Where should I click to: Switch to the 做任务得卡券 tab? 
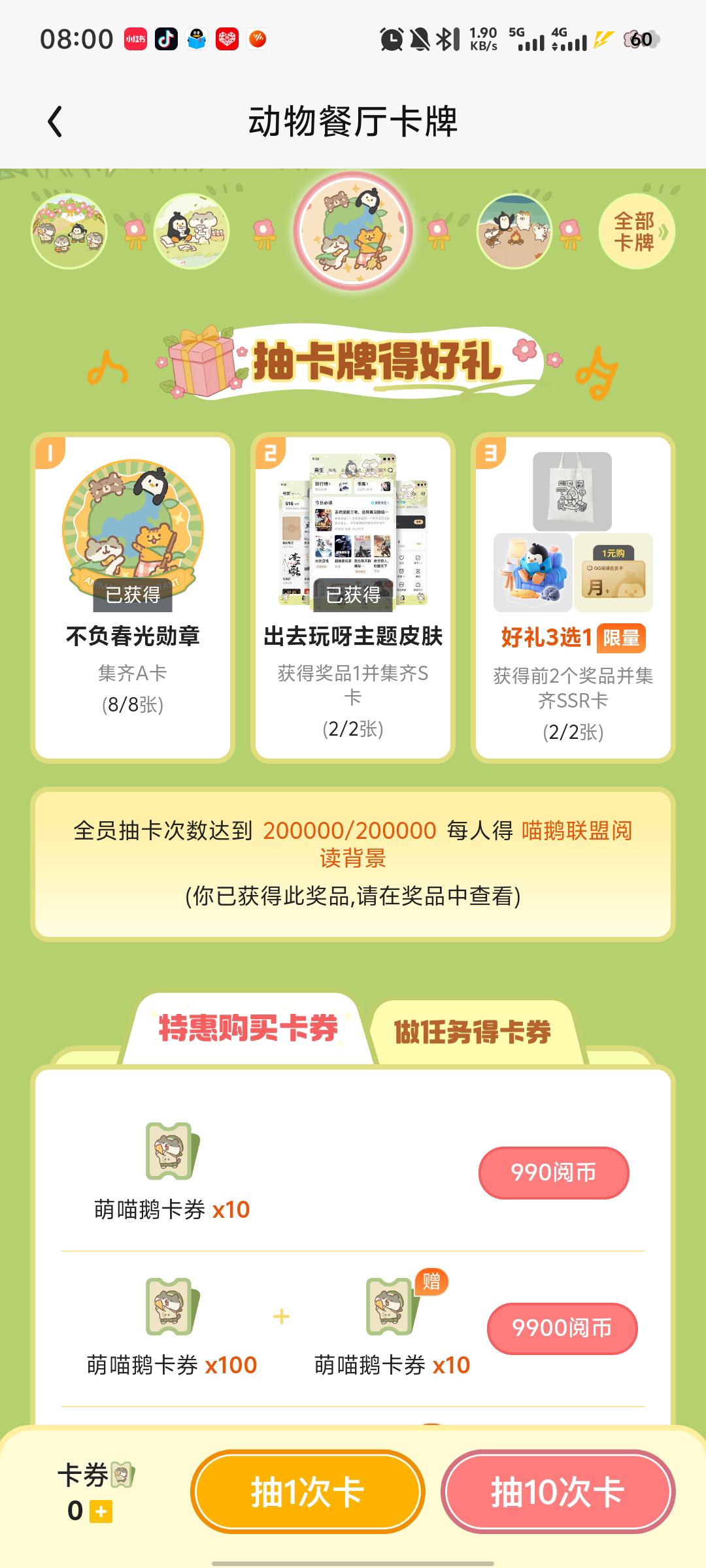tap(472, 1032)
